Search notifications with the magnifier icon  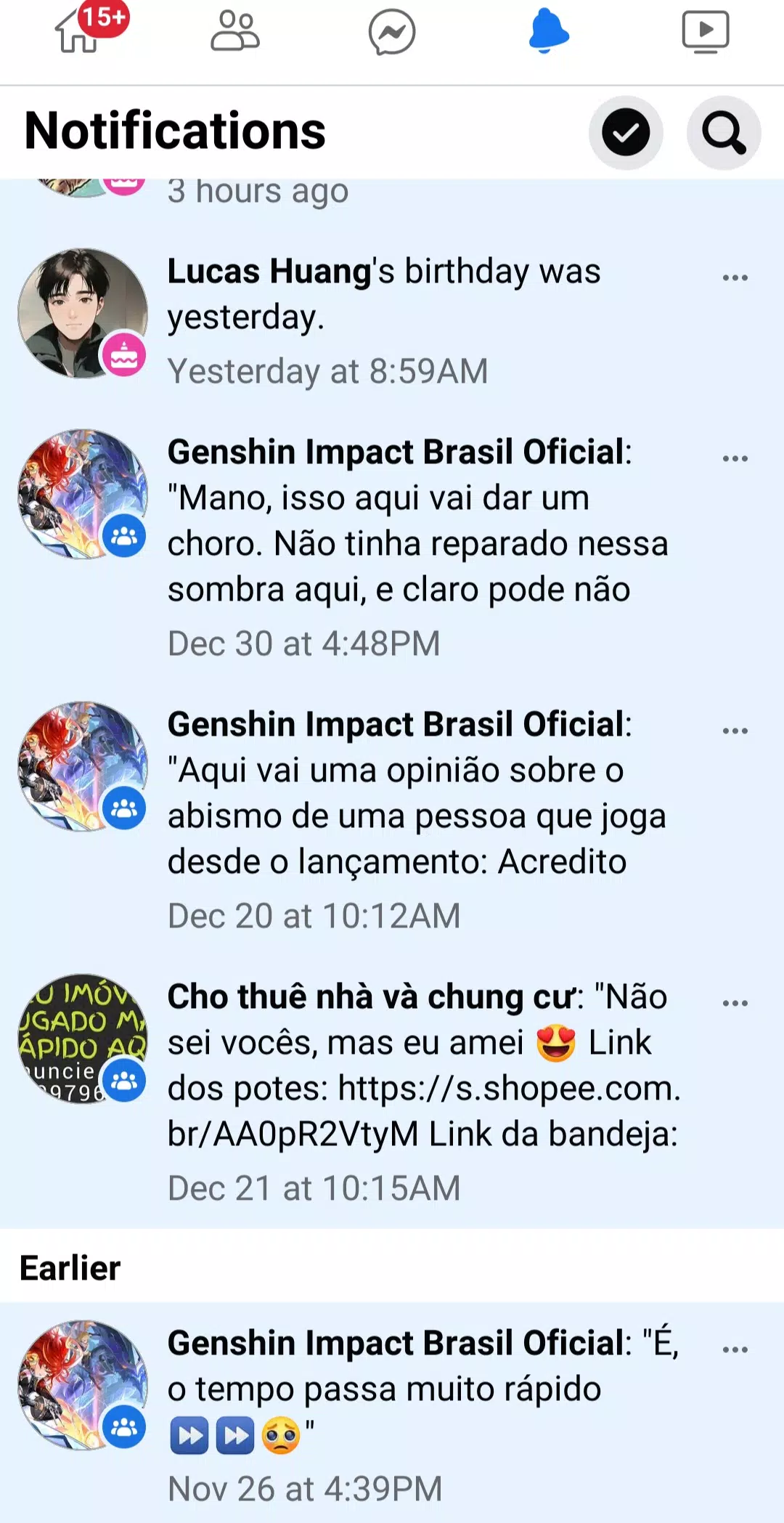[x=723, y=133]
